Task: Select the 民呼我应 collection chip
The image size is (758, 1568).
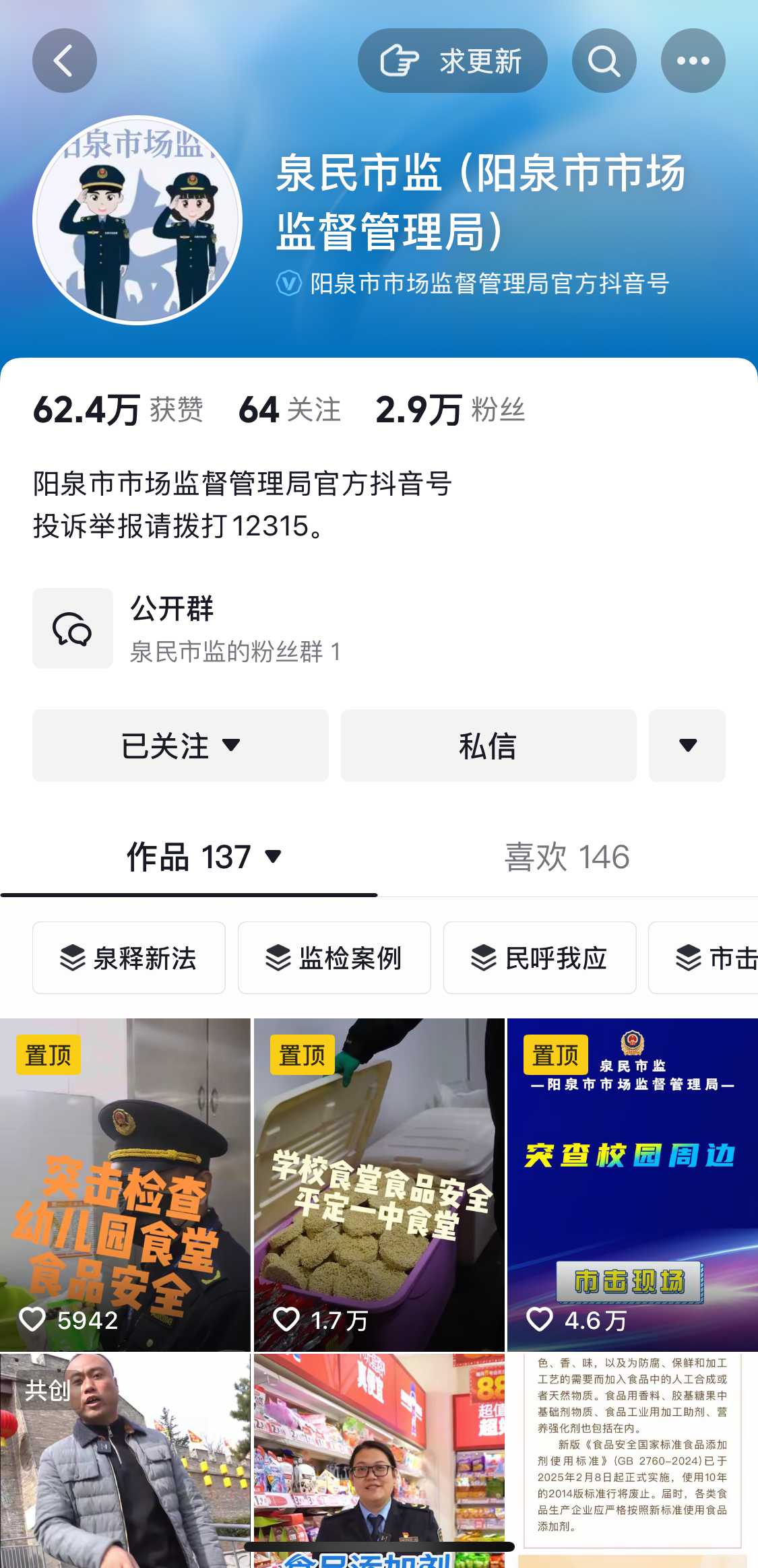Action: tap(539, 958)
